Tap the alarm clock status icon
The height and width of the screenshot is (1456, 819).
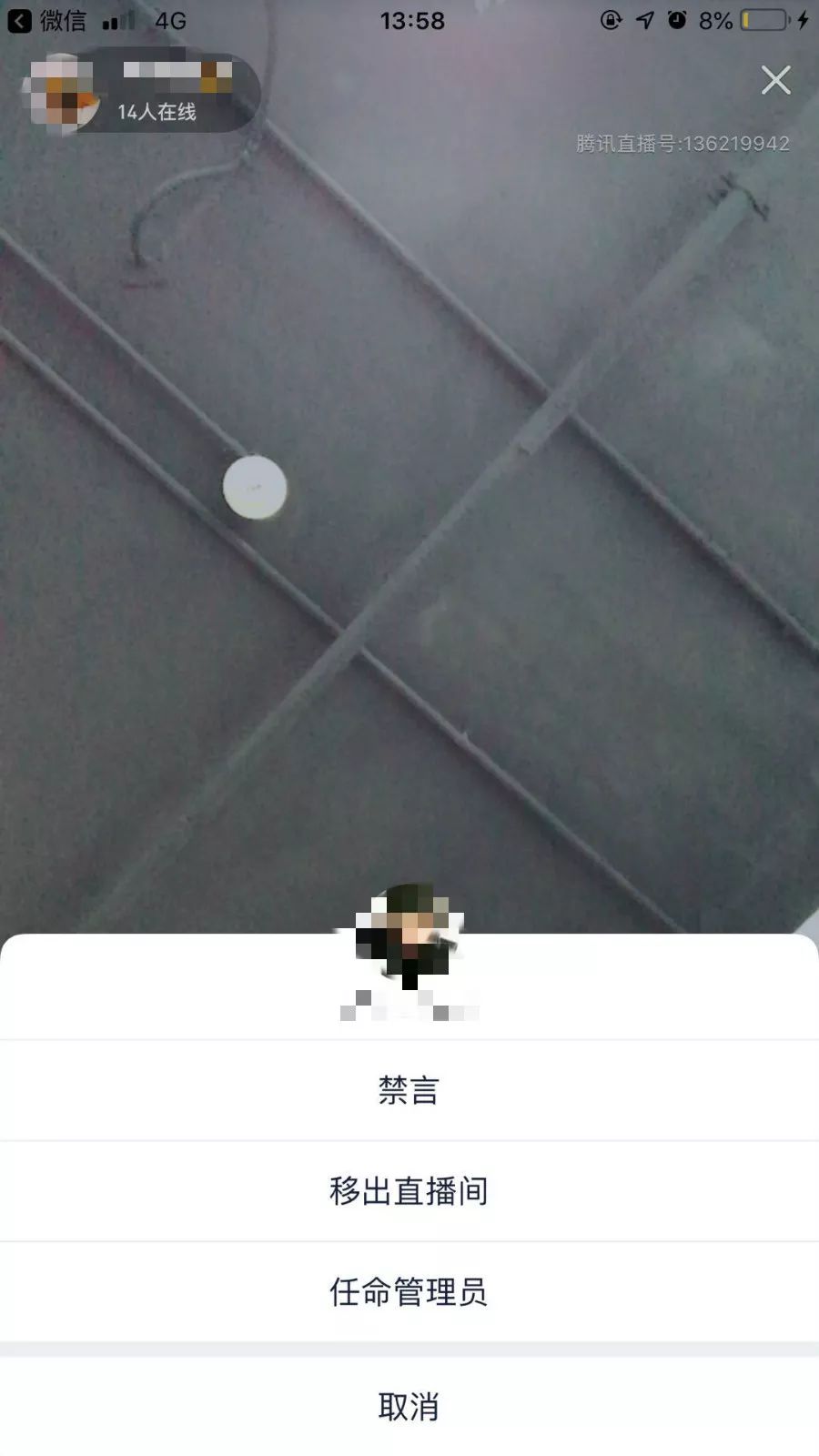tap(678, 18)
